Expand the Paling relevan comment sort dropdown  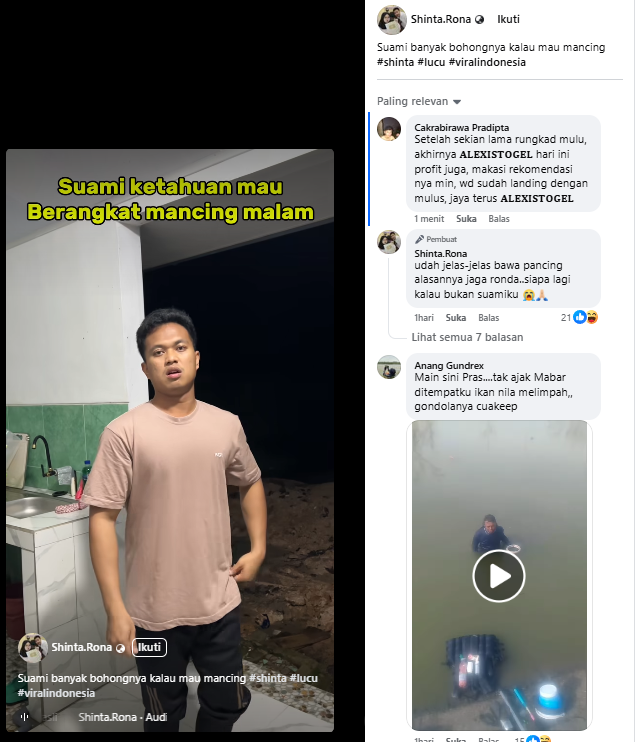coord(419,101)
